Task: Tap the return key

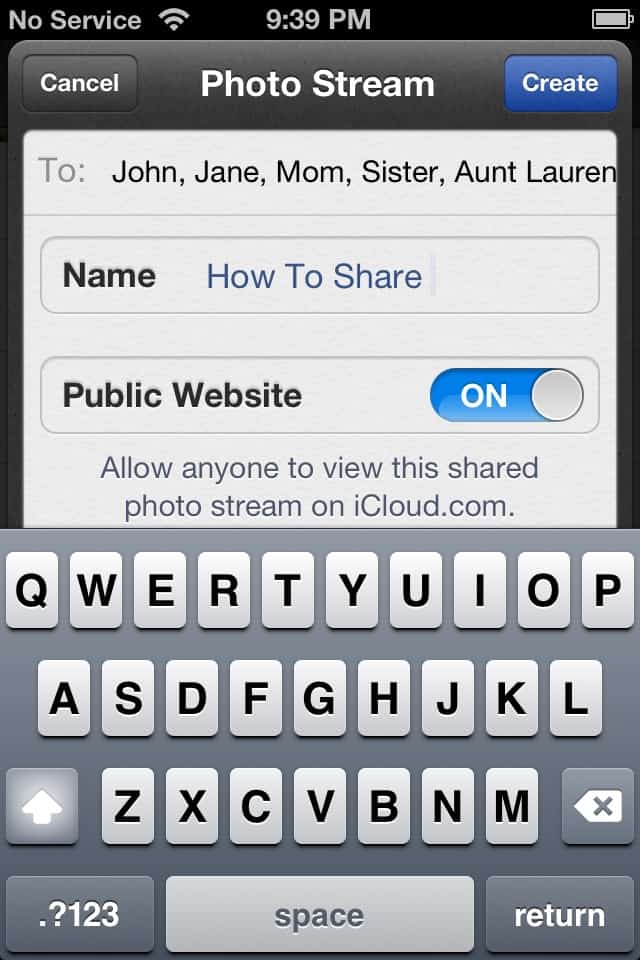Action: (559, 914)
